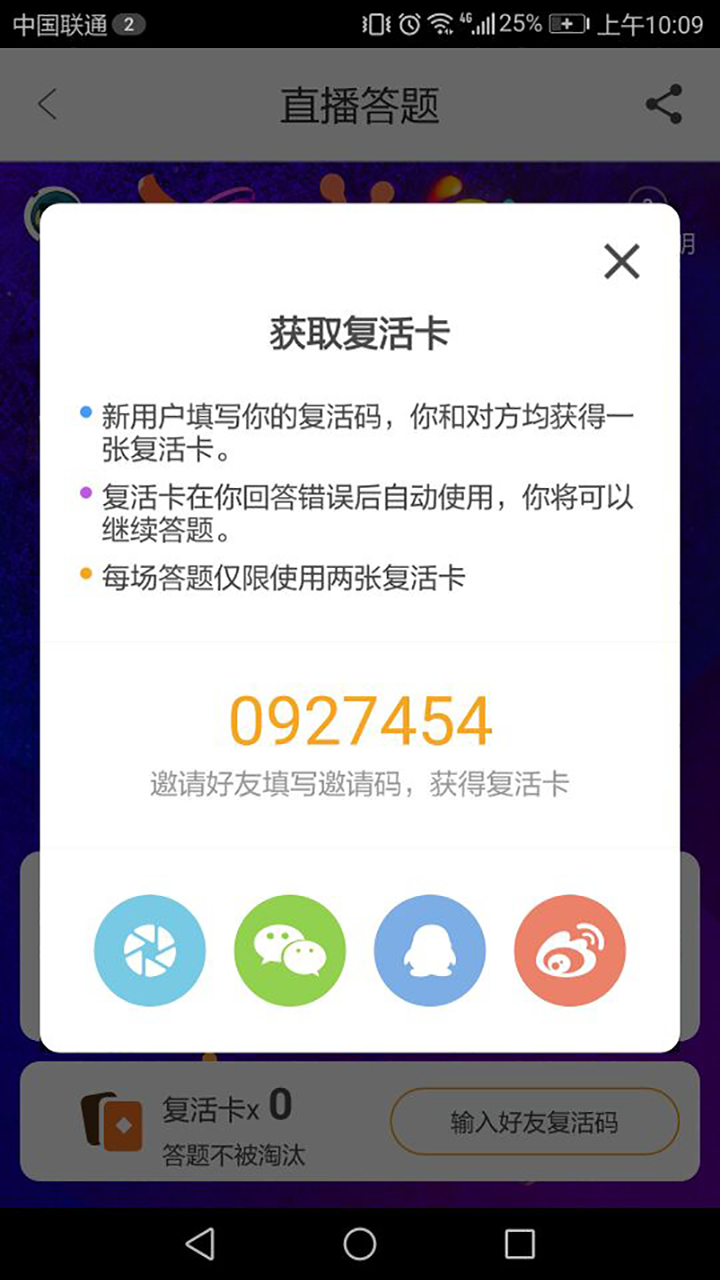Share the revival code to Weibo
Viewport: 720px width, 1280px height.
tap(570, 950)
